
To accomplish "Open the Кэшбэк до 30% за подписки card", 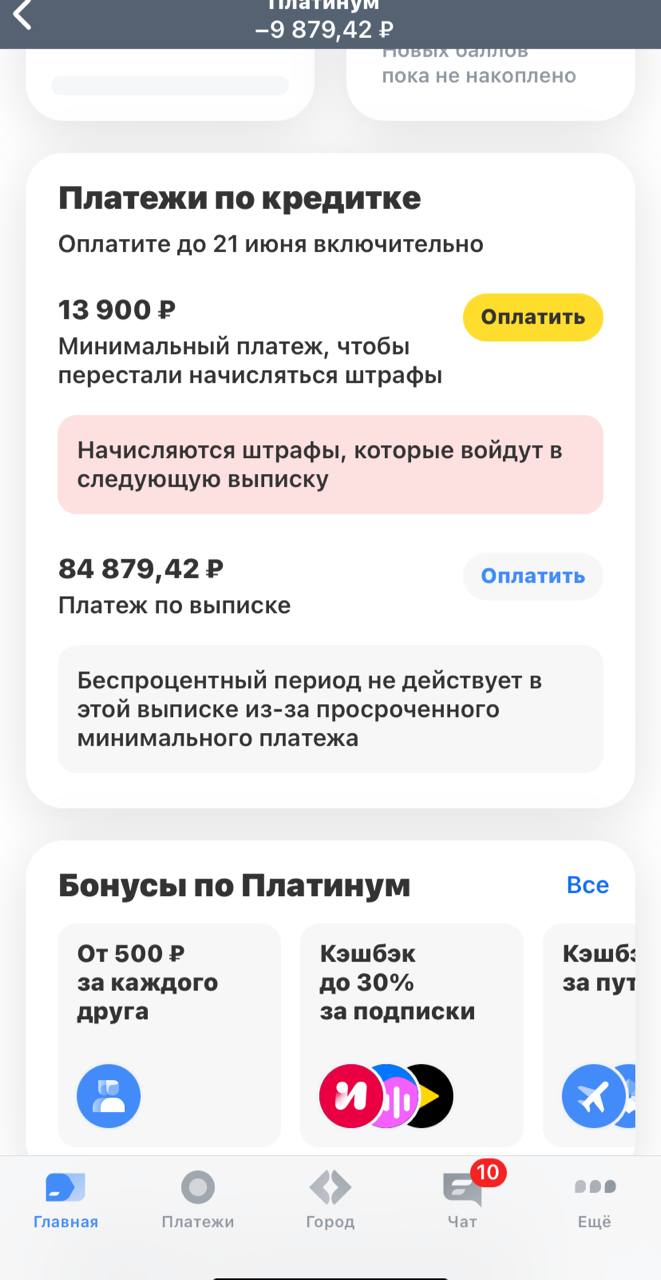I will [x=411, y=1034].
